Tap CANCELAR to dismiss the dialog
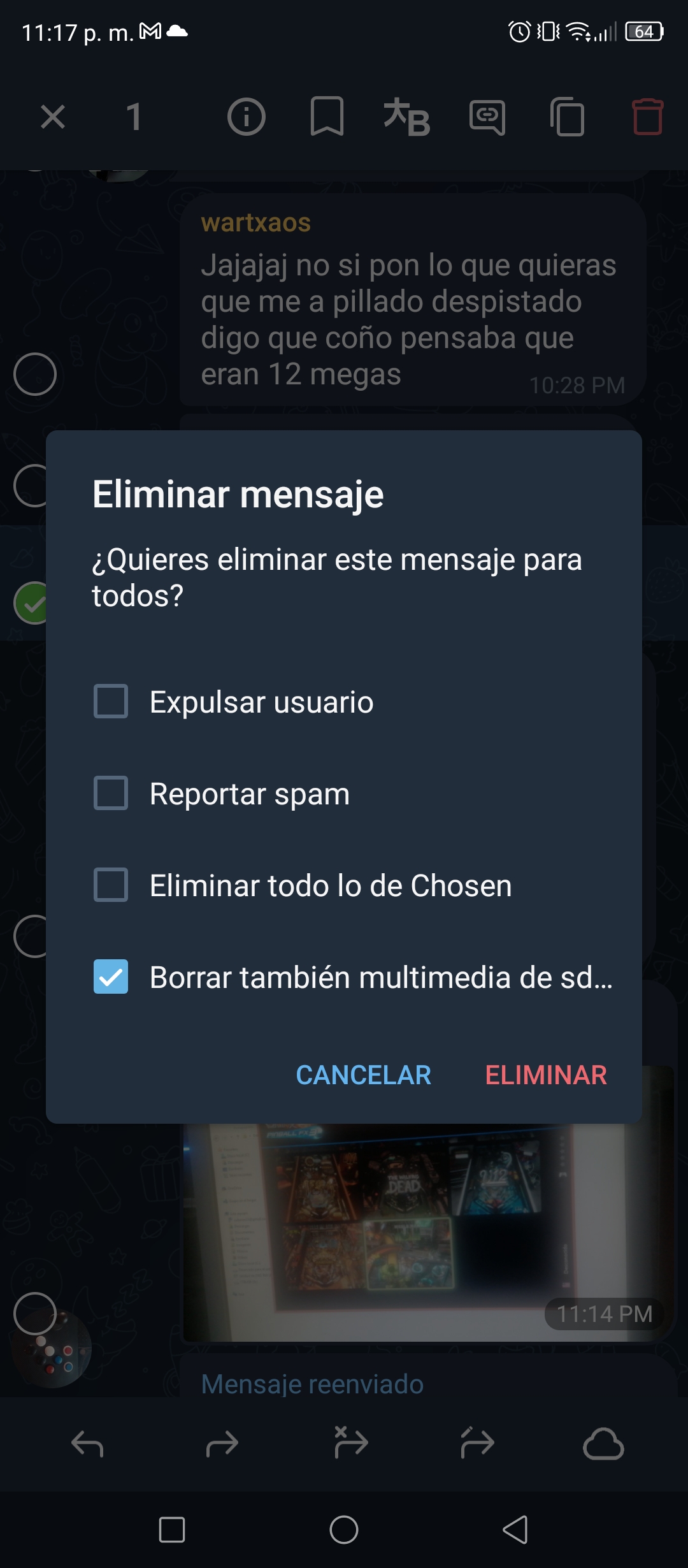This screenshot has width=688, height=1568. [364, 1075]
